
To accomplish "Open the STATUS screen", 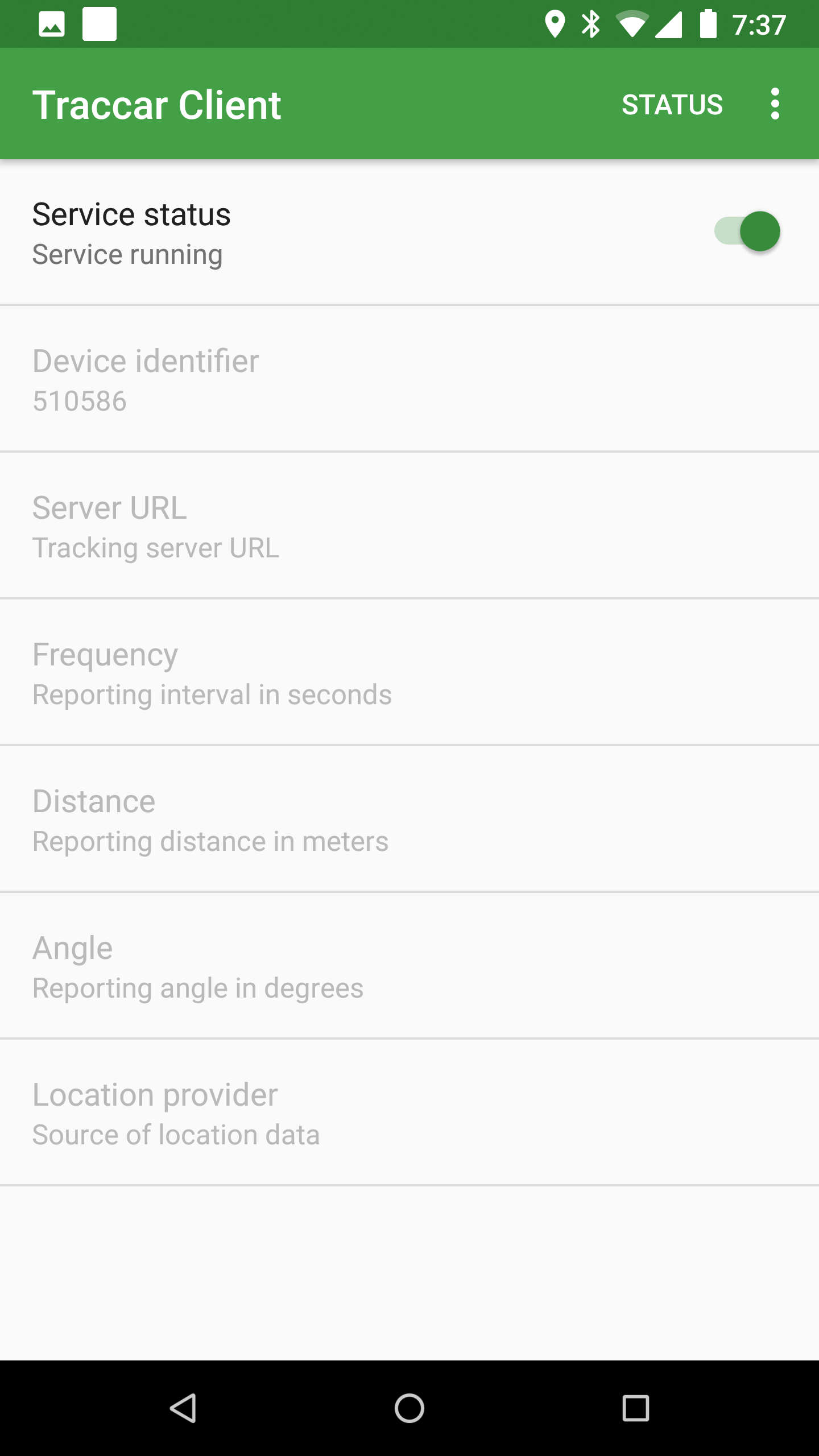I will tap(673, 104).
